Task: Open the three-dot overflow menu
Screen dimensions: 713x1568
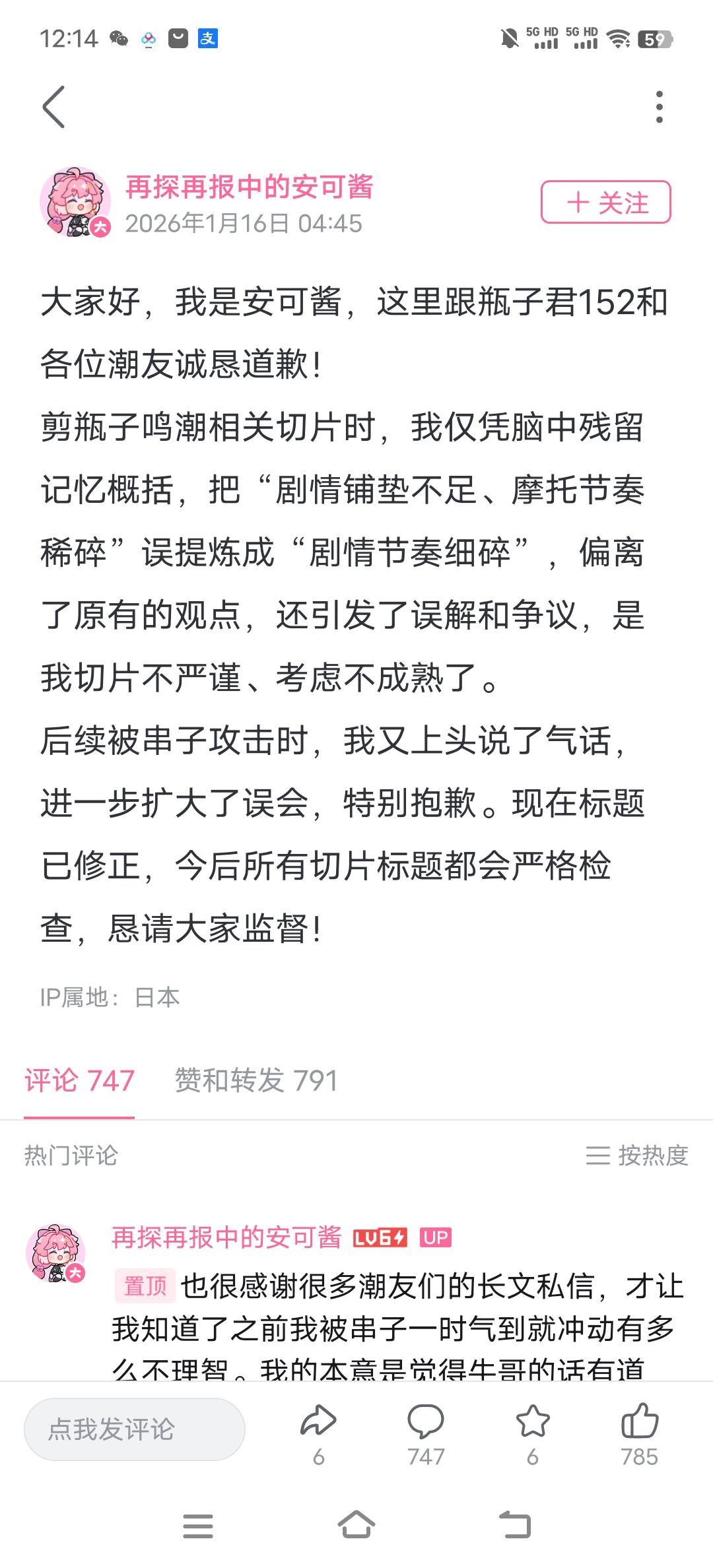Action: pyautogui.click(x=659, y=107)
